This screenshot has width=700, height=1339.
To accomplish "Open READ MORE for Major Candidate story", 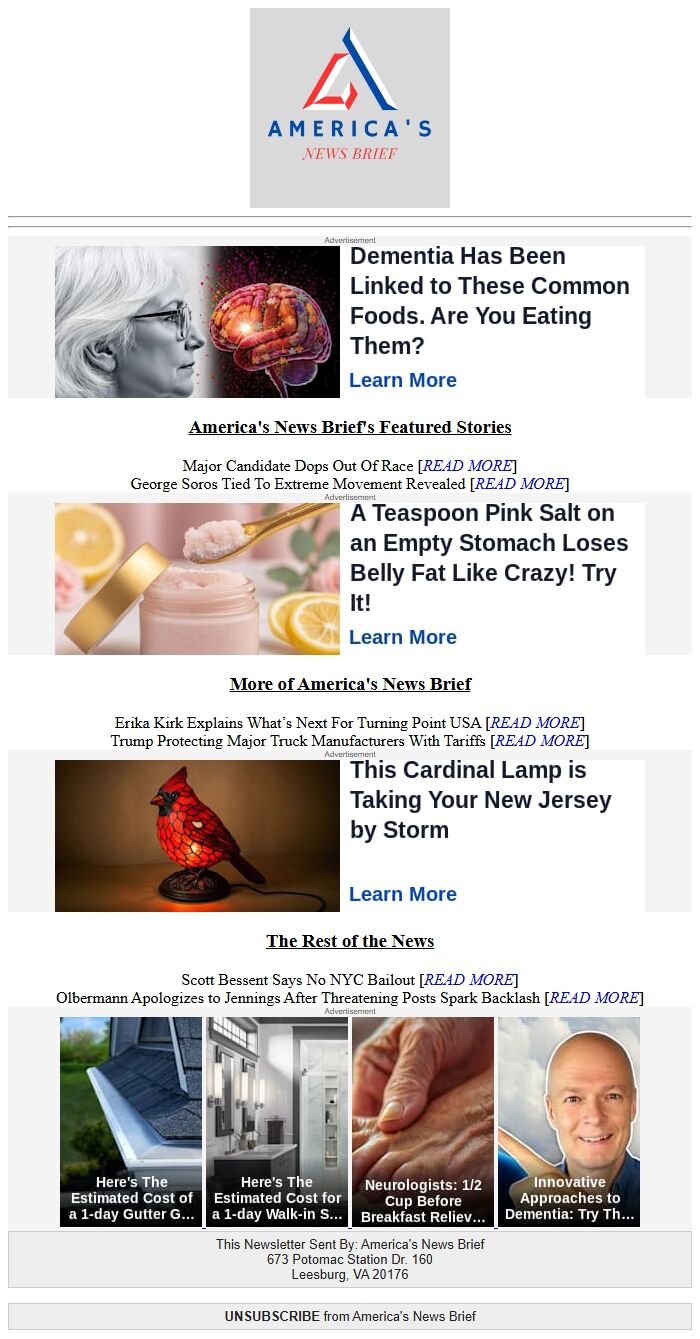I will 467,466.
